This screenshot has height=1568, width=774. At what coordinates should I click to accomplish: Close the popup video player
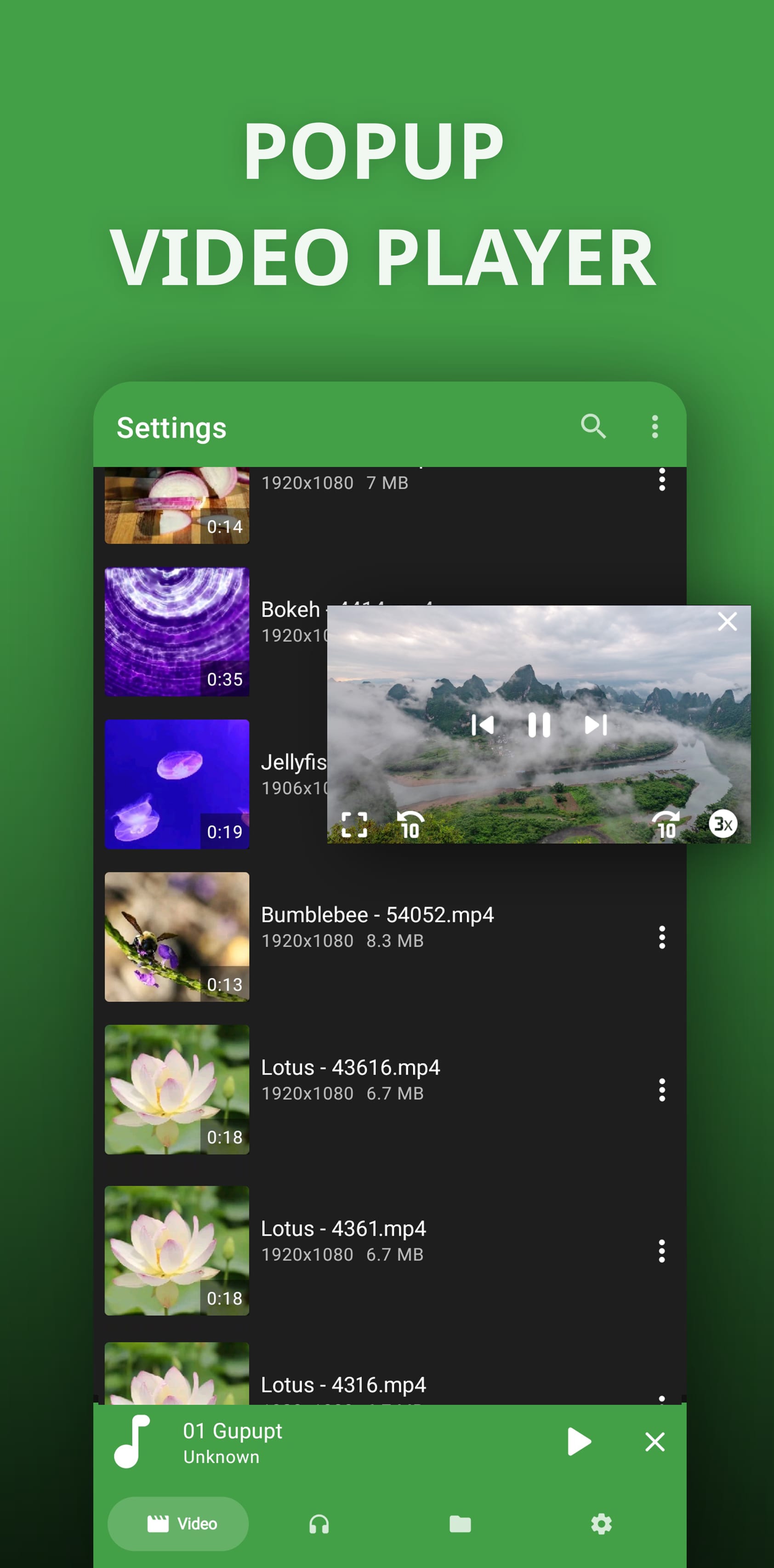[728, 621]
